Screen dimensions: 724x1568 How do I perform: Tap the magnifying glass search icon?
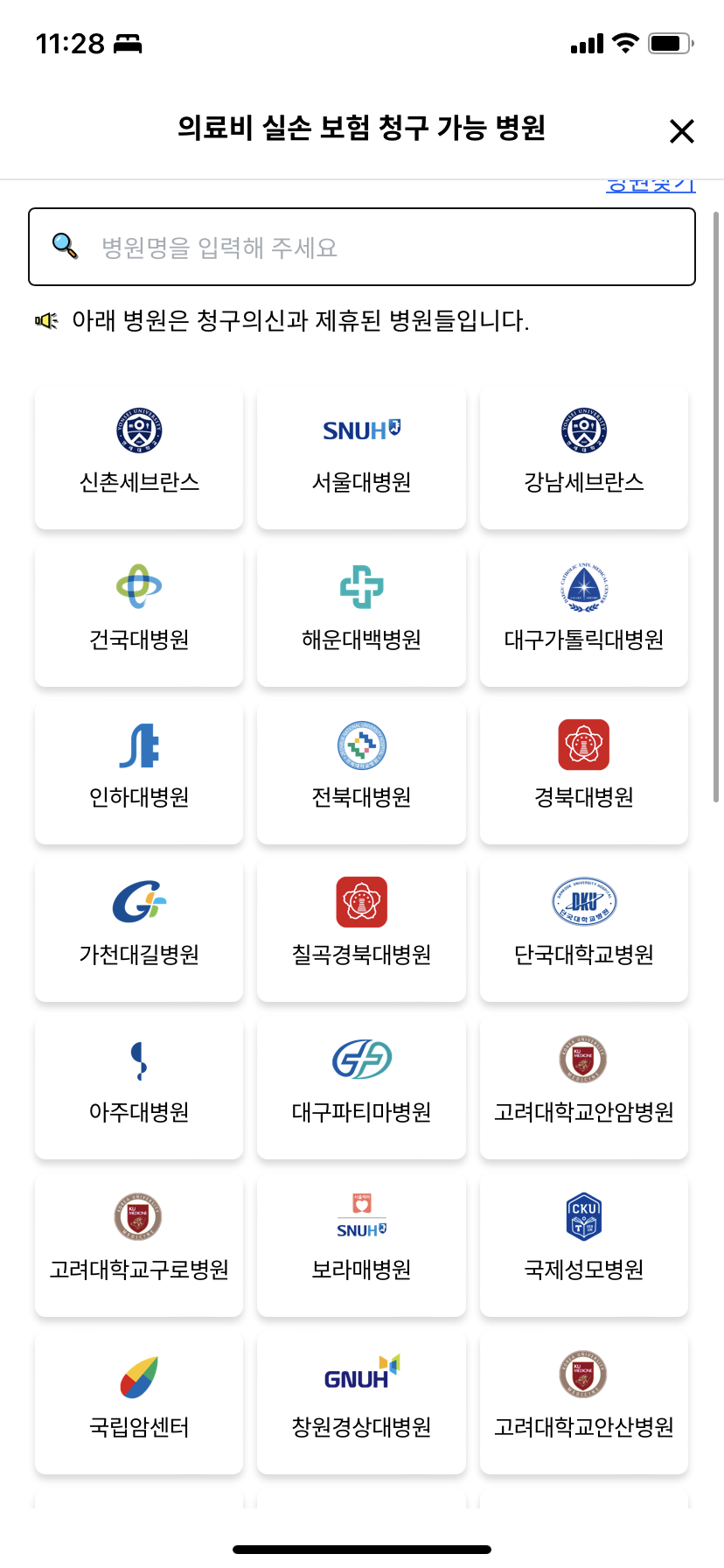pyautogui.click(x=59, y=245)
